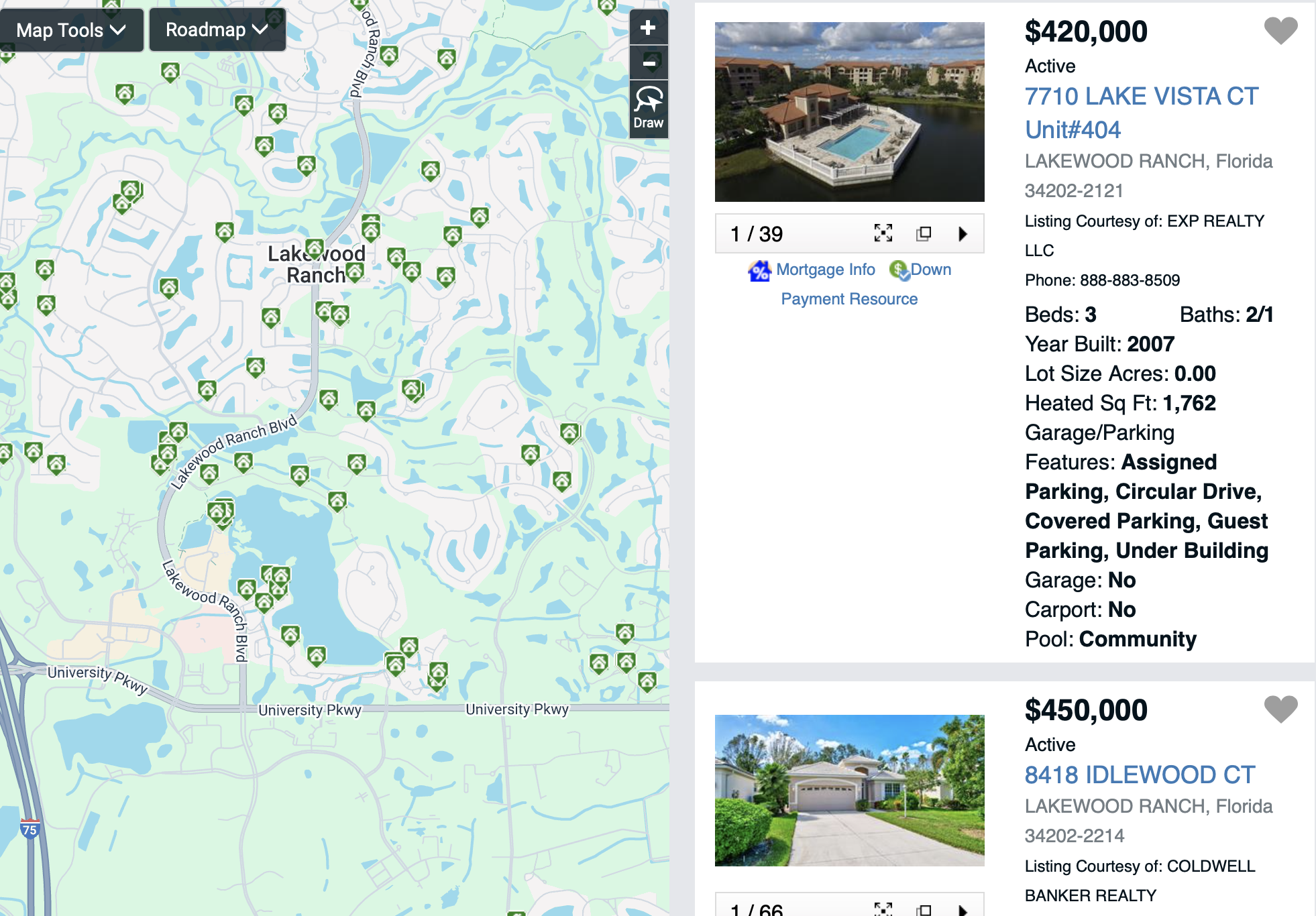This screenshot has width=1316, height=916.
Task: Favorite the $450,000 Idlewood listing
Action: 1280,709
